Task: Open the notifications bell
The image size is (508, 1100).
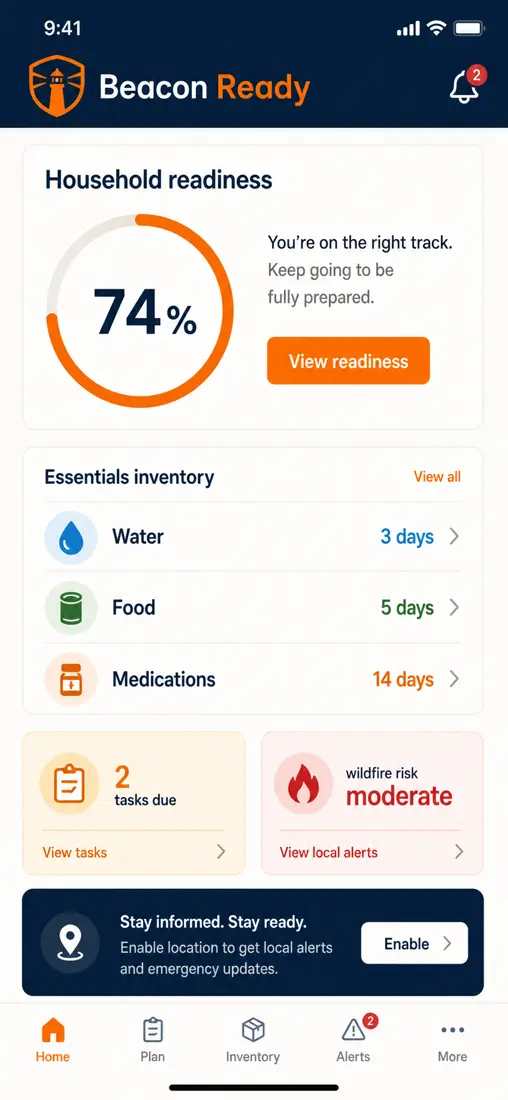Action: coord(465,86)
